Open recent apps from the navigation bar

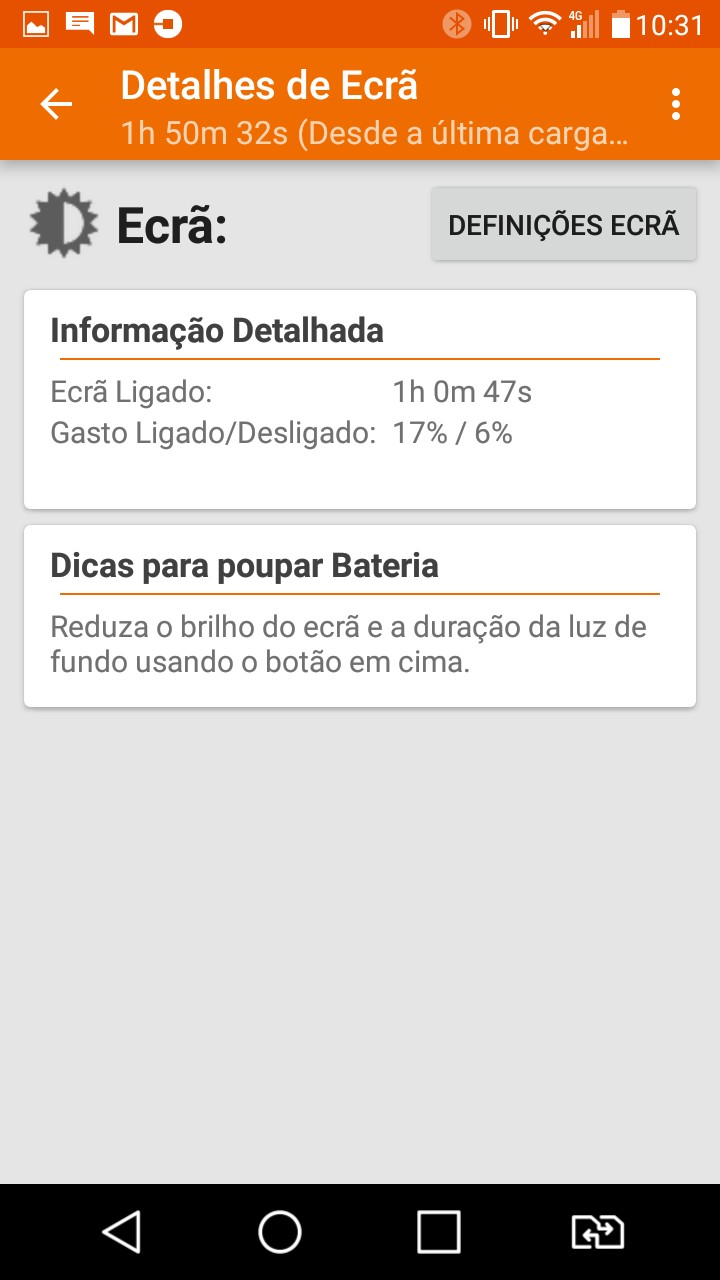(x=439, y=1232)
